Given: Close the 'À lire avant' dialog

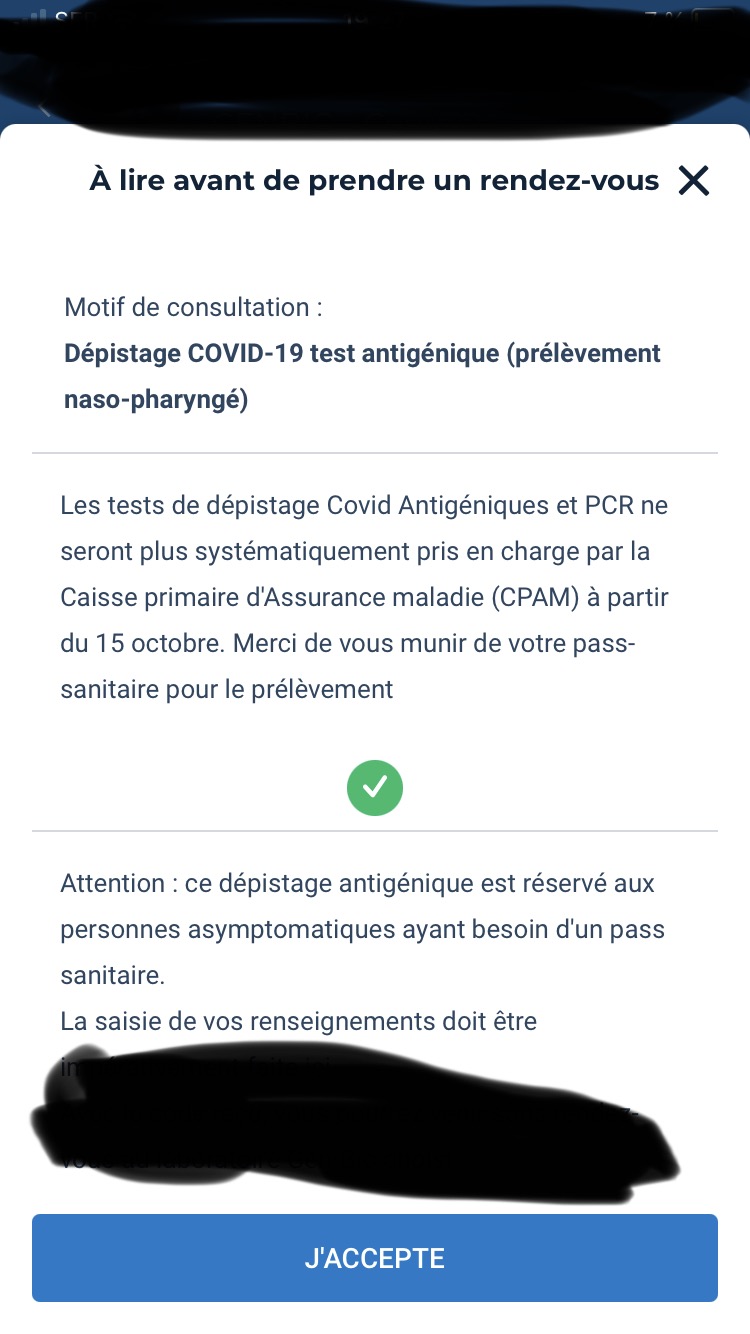Looking at the screenshot, I should (x=693, y=181).
